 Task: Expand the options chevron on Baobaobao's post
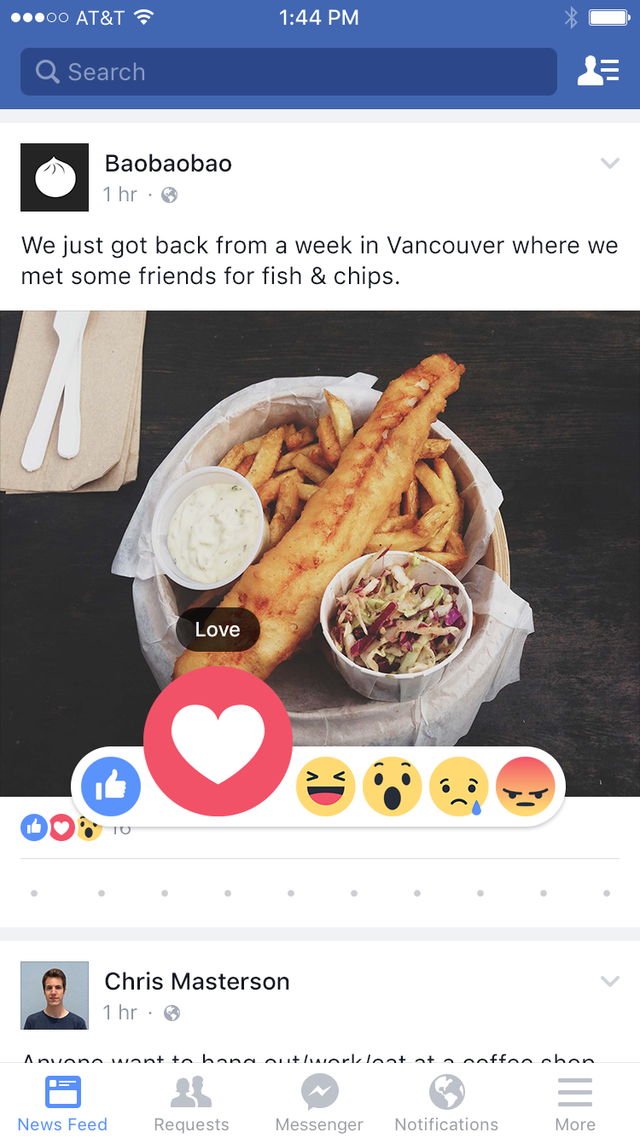[610, 164]
